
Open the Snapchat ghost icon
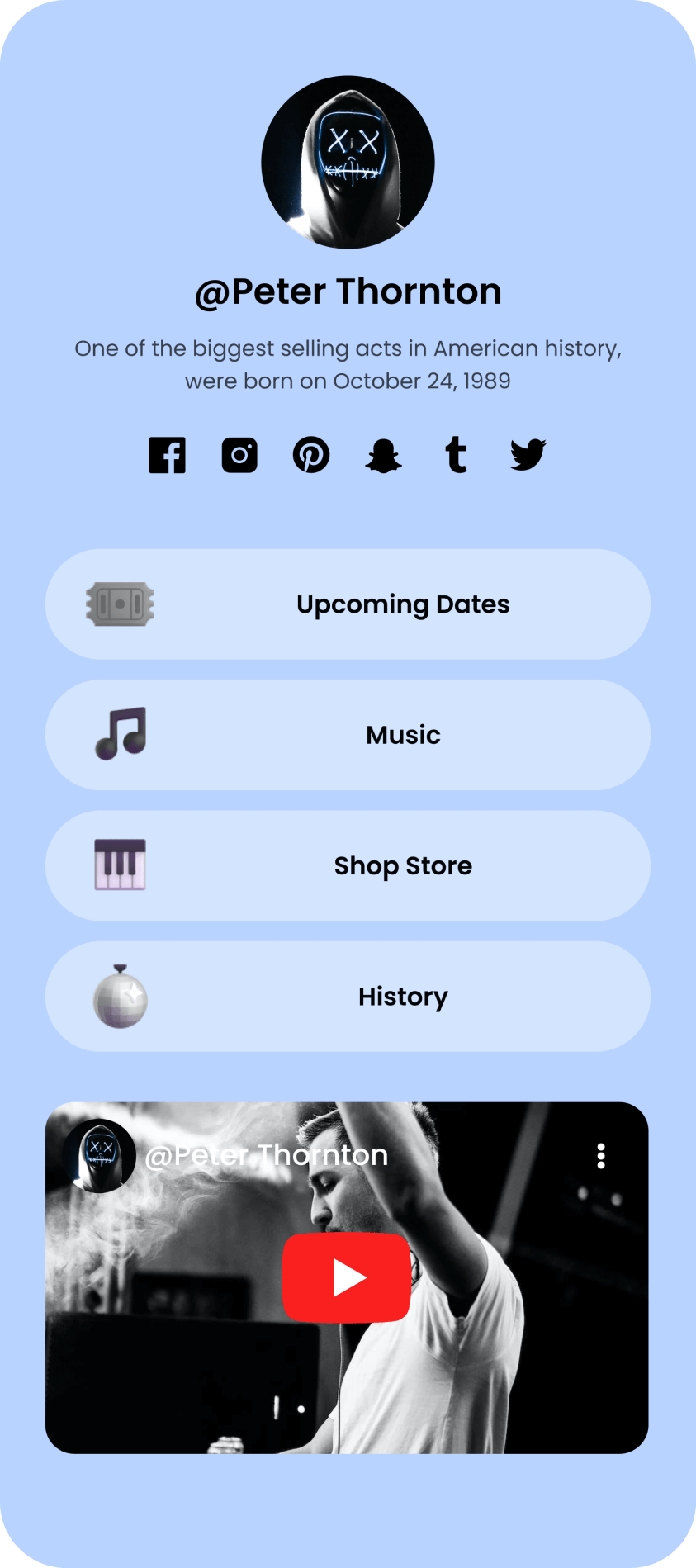(x=383, y=455)
